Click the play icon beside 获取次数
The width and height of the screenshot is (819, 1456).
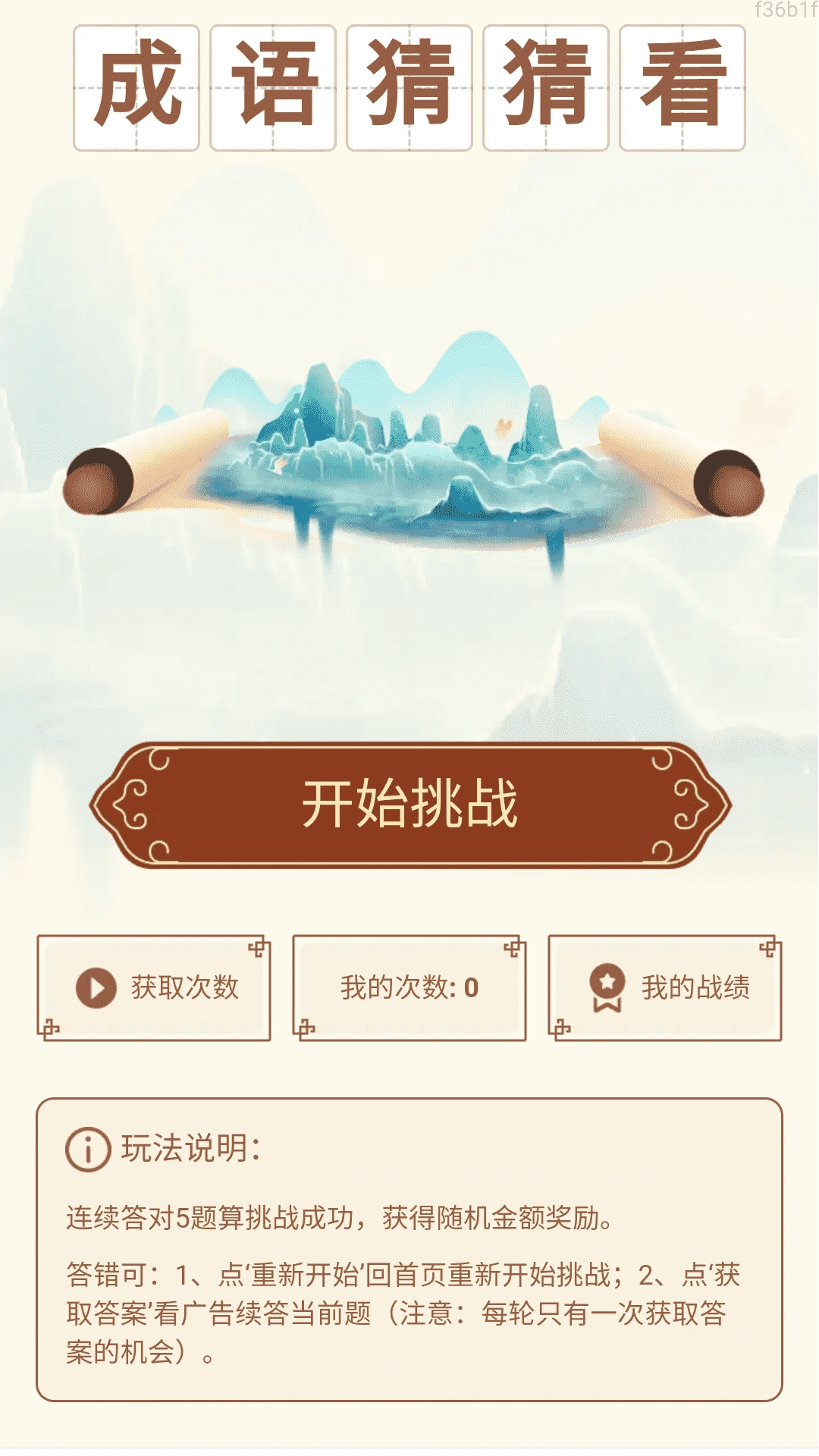(94, 987)
